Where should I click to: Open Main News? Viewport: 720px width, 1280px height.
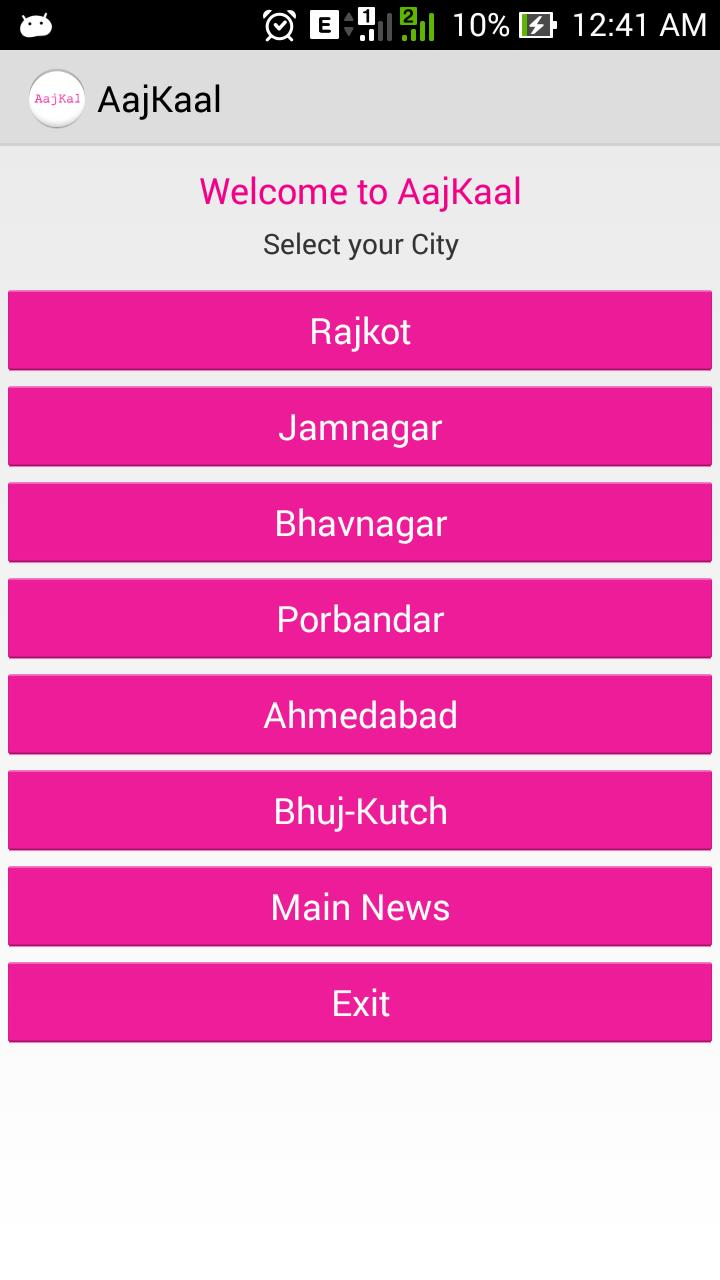360,906
